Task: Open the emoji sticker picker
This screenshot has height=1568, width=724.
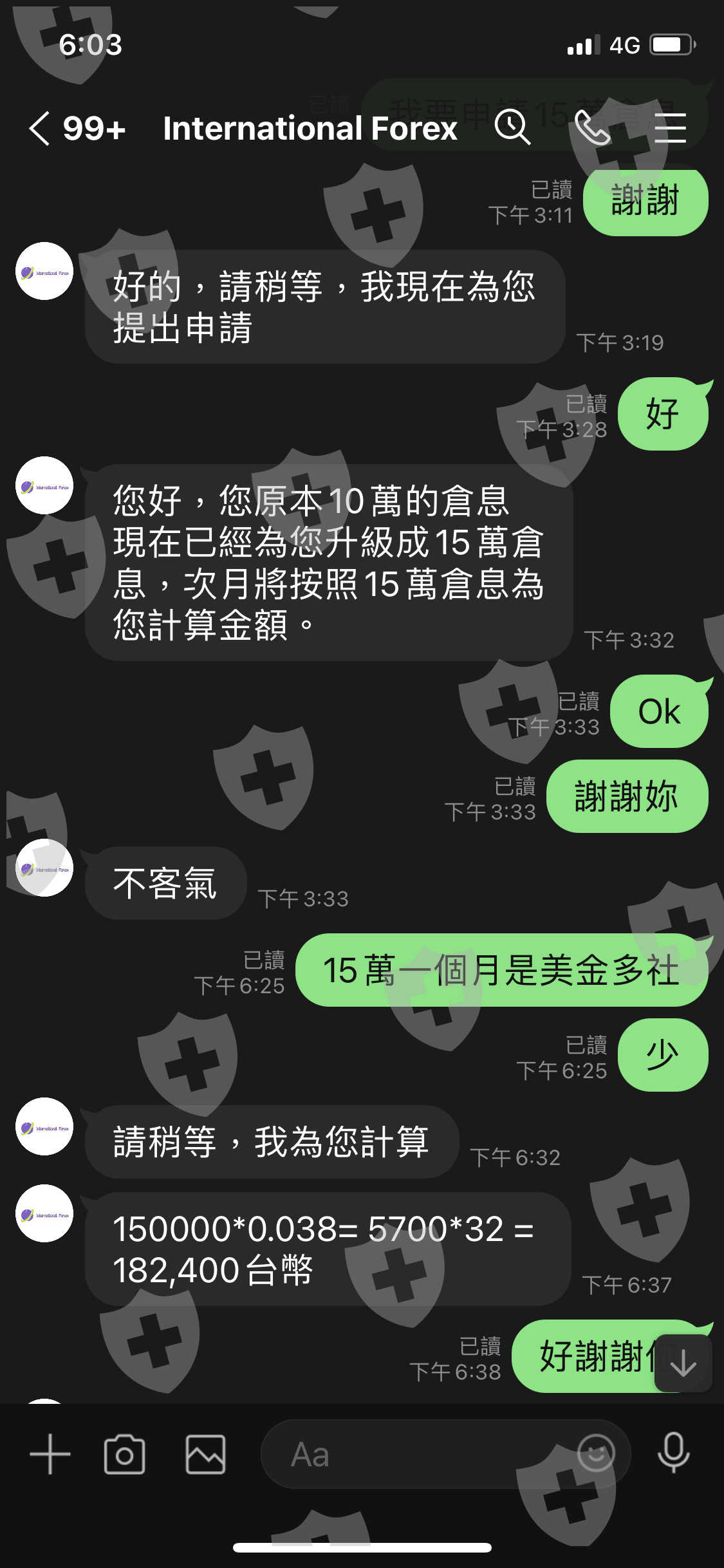Action: click(596, 1453)
